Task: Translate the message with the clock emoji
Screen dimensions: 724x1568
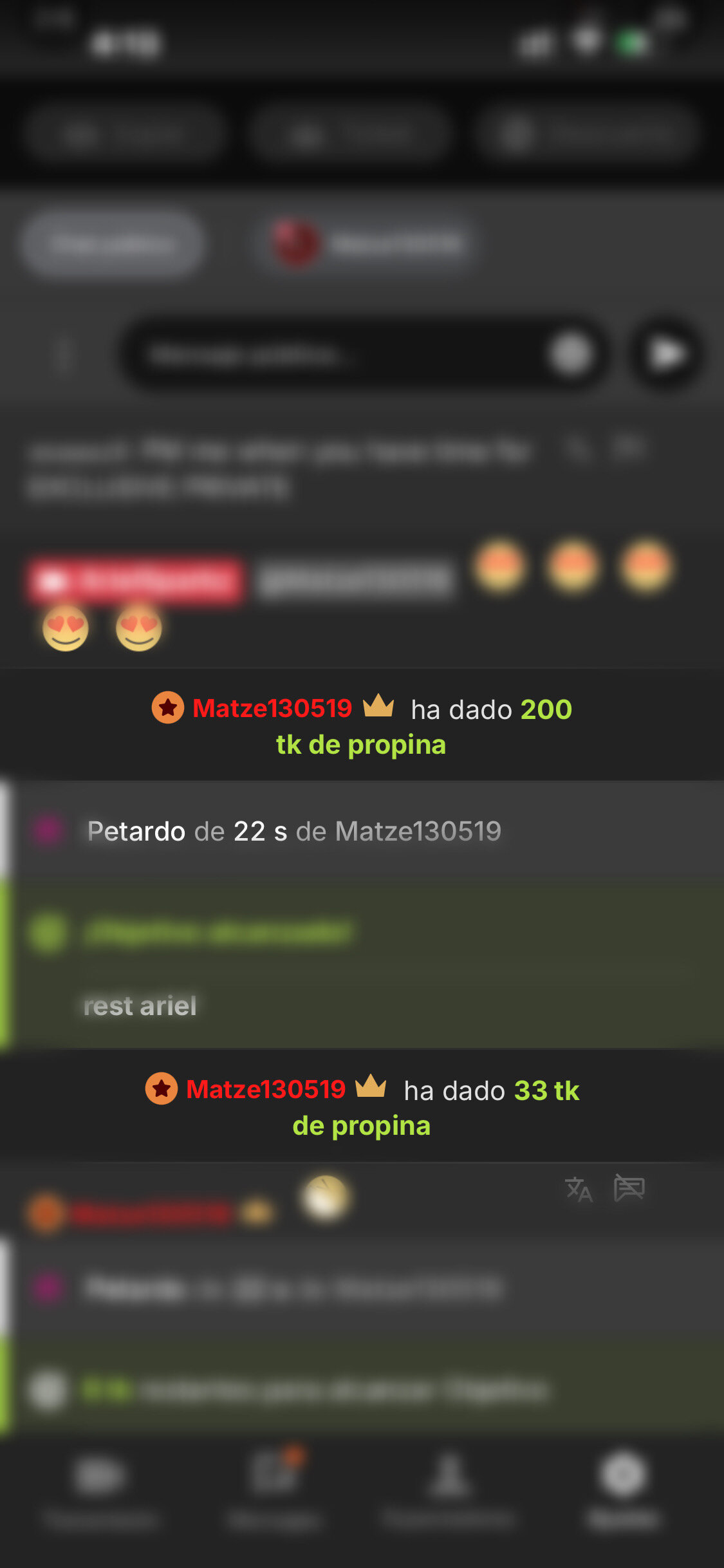Action: [578, 1189]
